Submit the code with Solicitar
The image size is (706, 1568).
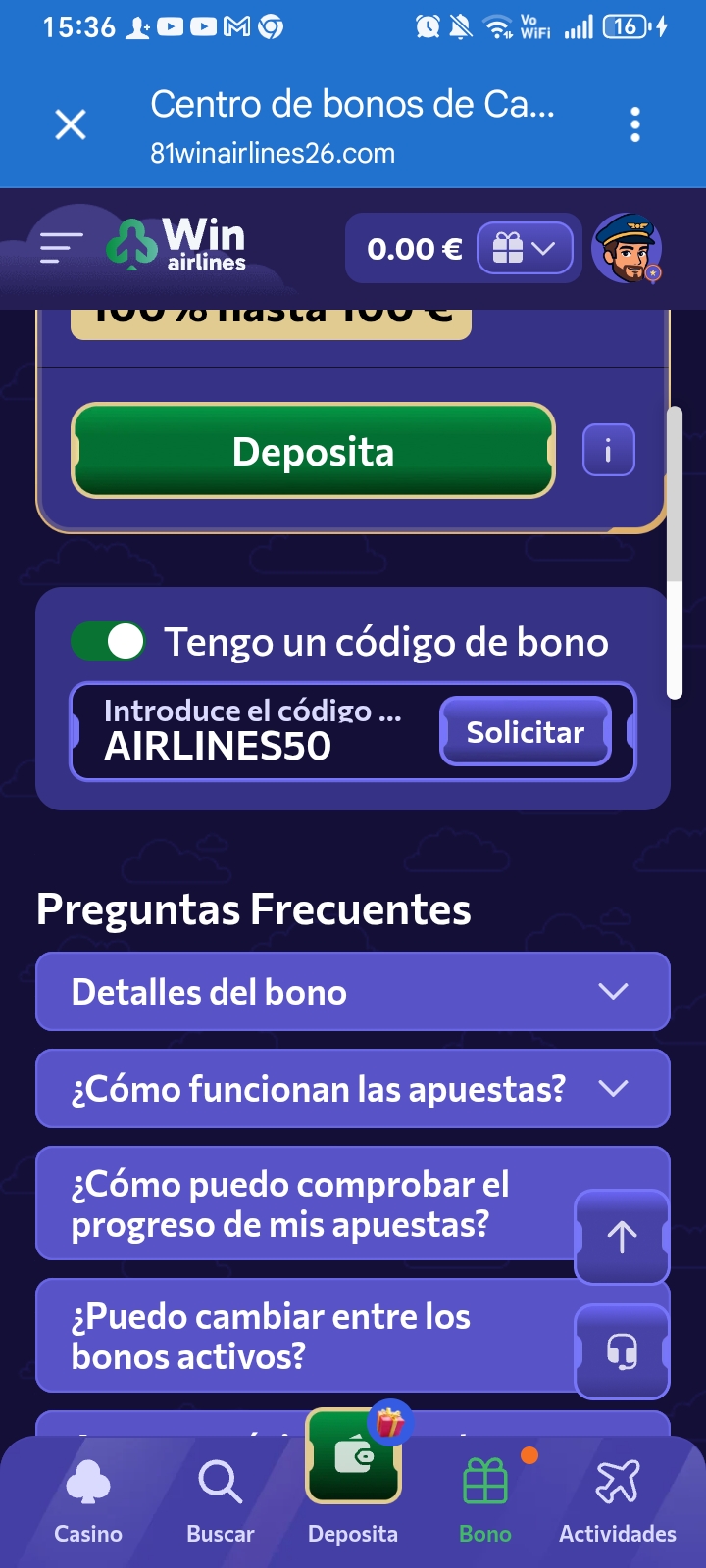(x=526, y=731)
